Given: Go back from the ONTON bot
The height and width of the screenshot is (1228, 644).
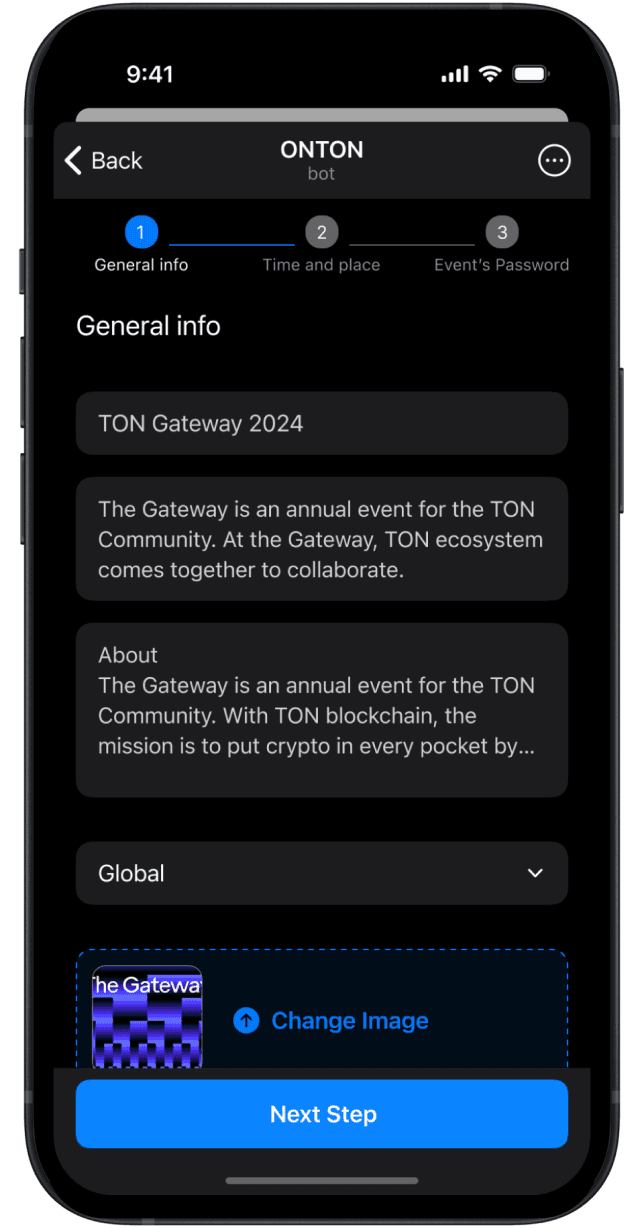Looking at the screenshot, I should [x=104, y=161].
